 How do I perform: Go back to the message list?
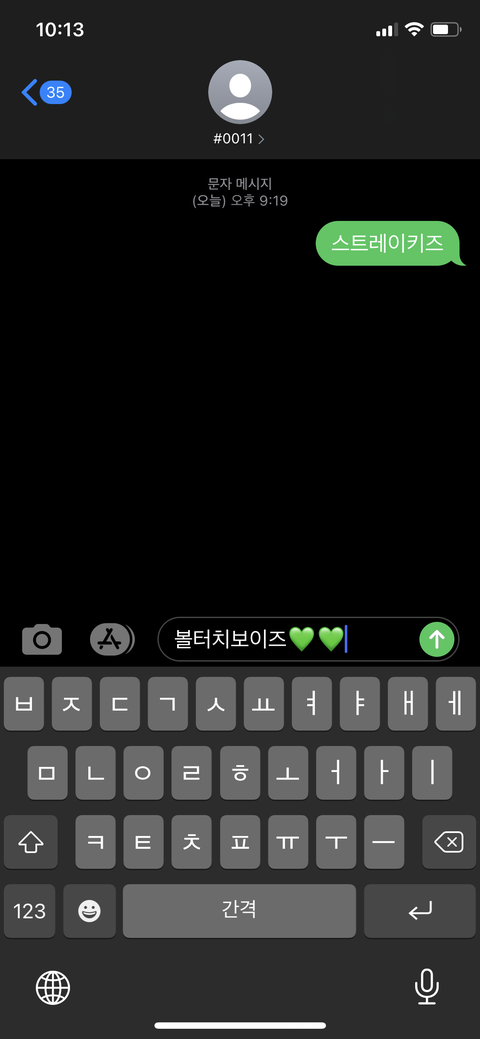point(46,92)
